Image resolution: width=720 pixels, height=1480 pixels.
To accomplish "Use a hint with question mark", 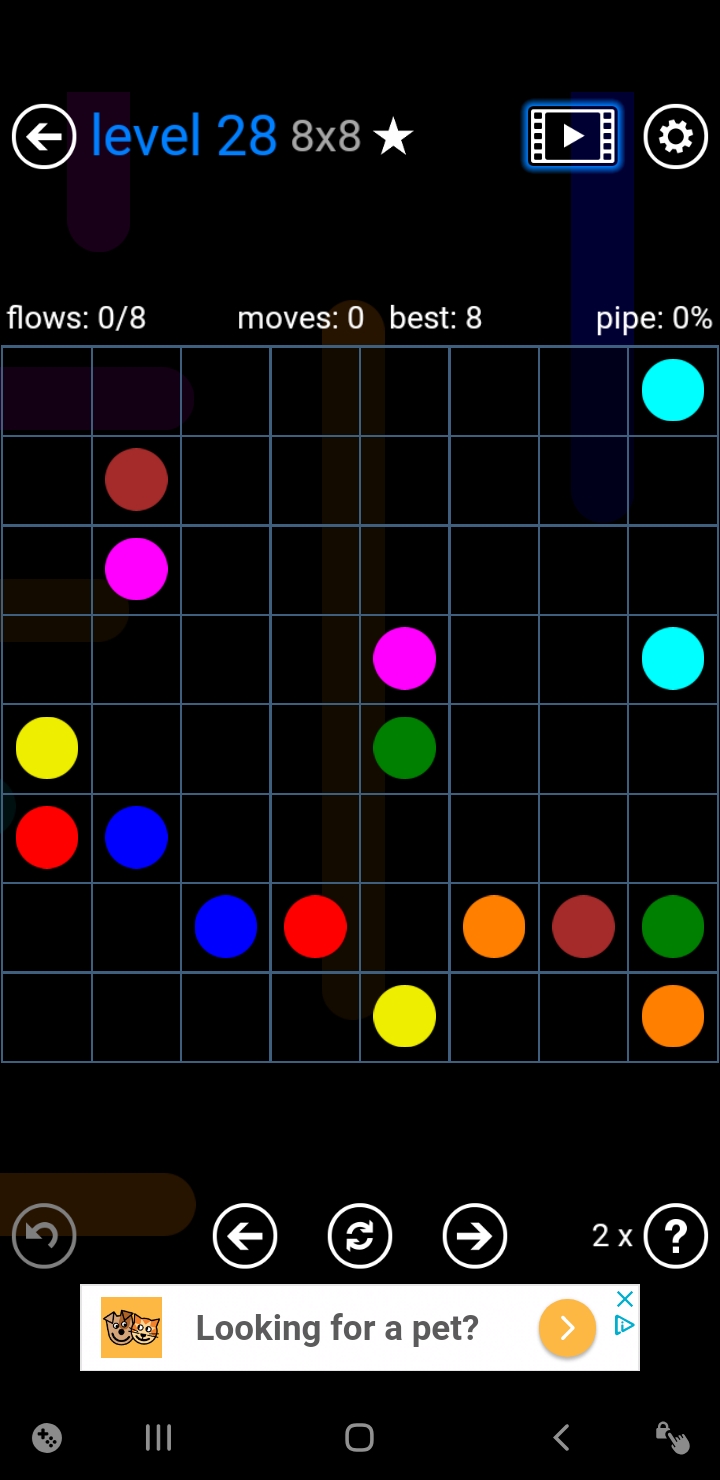I will [x=676, y=1236].
